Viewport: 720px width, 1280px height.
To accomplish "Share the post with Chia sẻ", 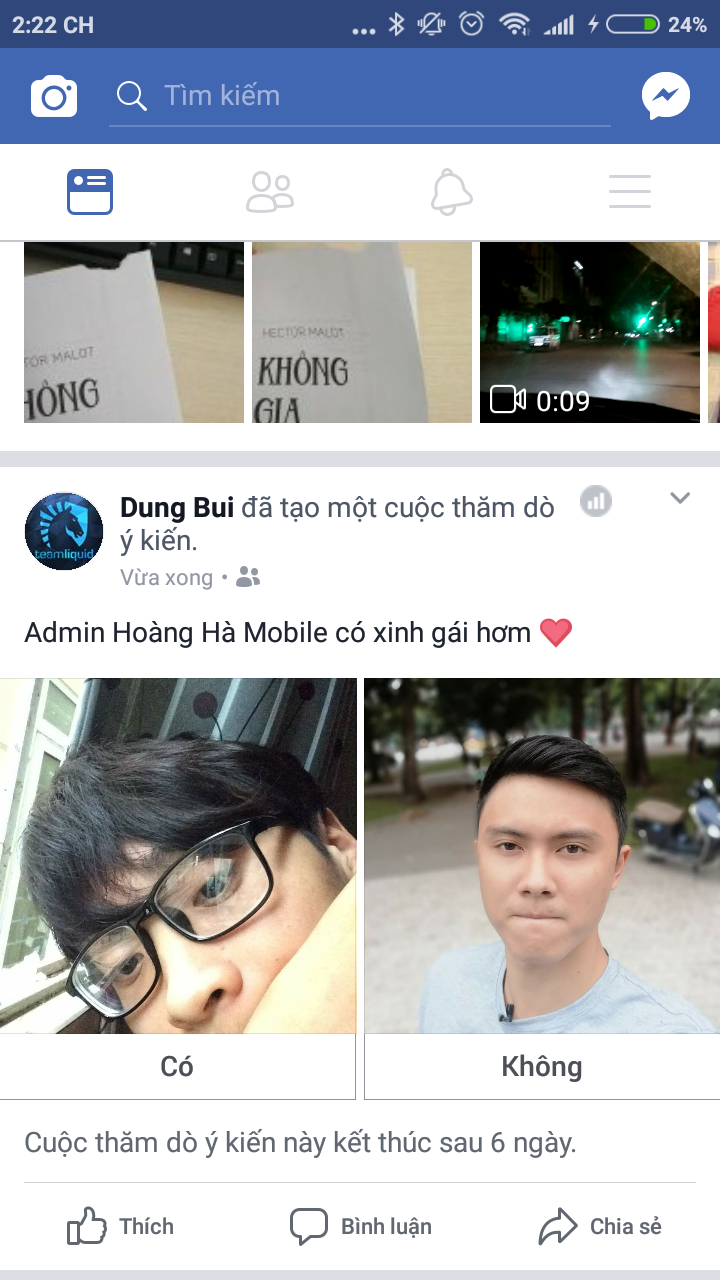I will pyautogui.click(x=600, y=1226).
